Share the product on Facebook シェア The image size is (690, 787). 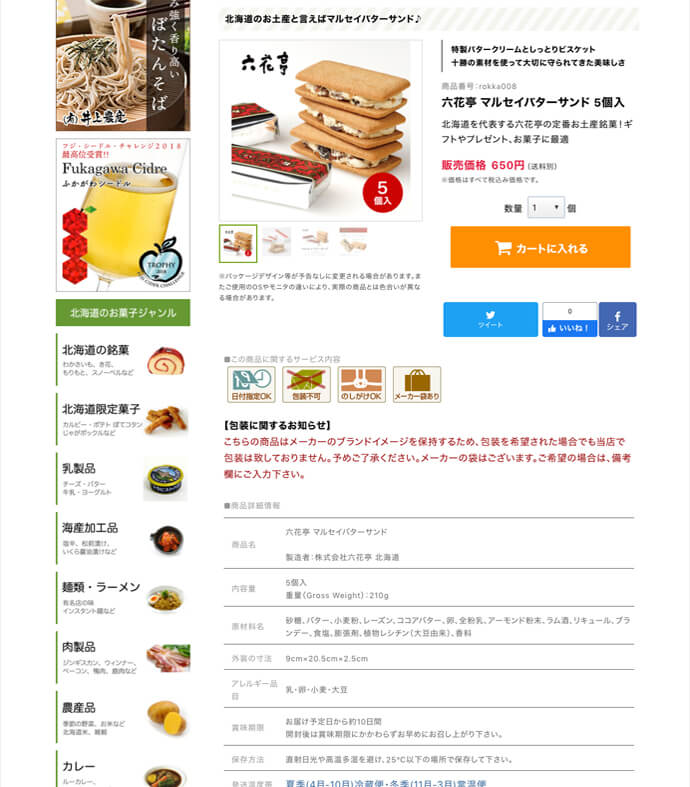[617, 319]
